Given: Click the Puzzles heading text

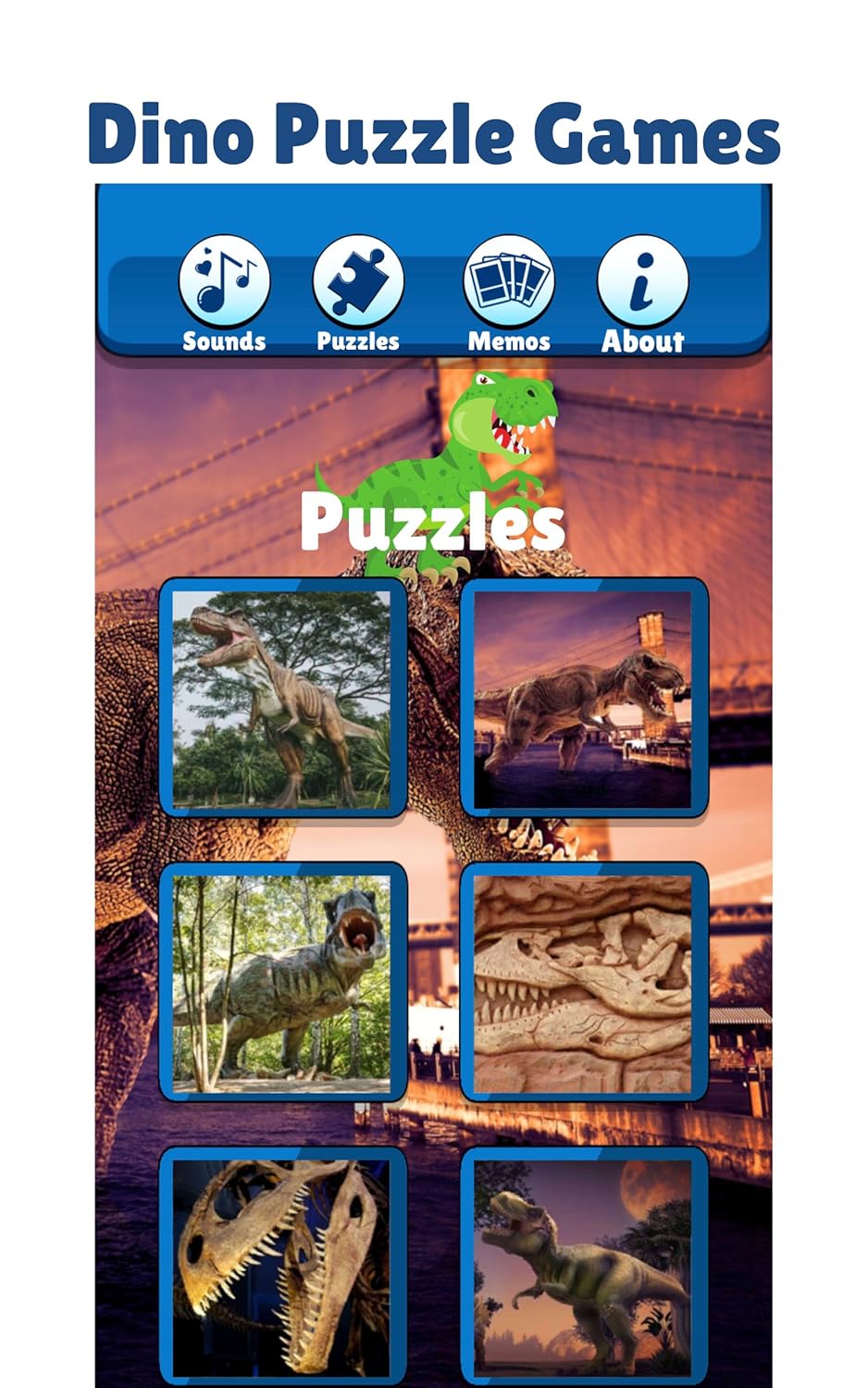Looking at the screenshot, I should [x=435, y=525].
